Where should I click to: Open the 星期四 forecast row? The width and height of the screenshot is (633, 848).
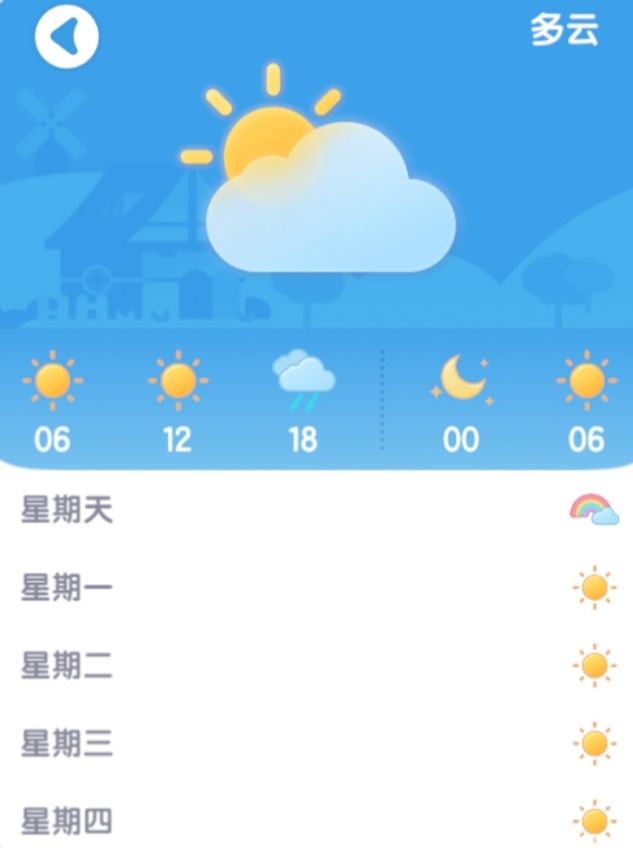click(x=316, y=822)
